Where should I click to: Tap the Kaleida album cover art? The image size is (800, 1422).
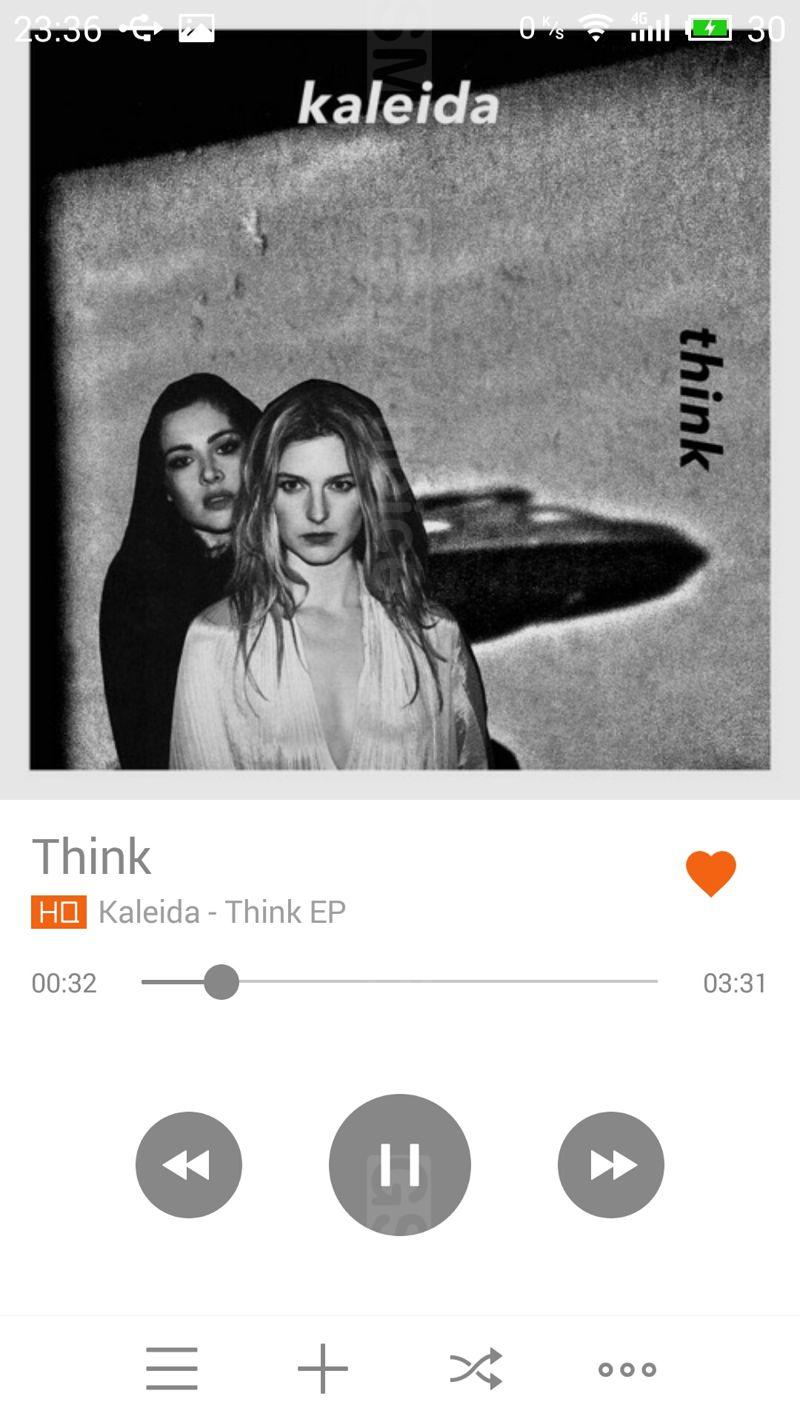[400, 400]
